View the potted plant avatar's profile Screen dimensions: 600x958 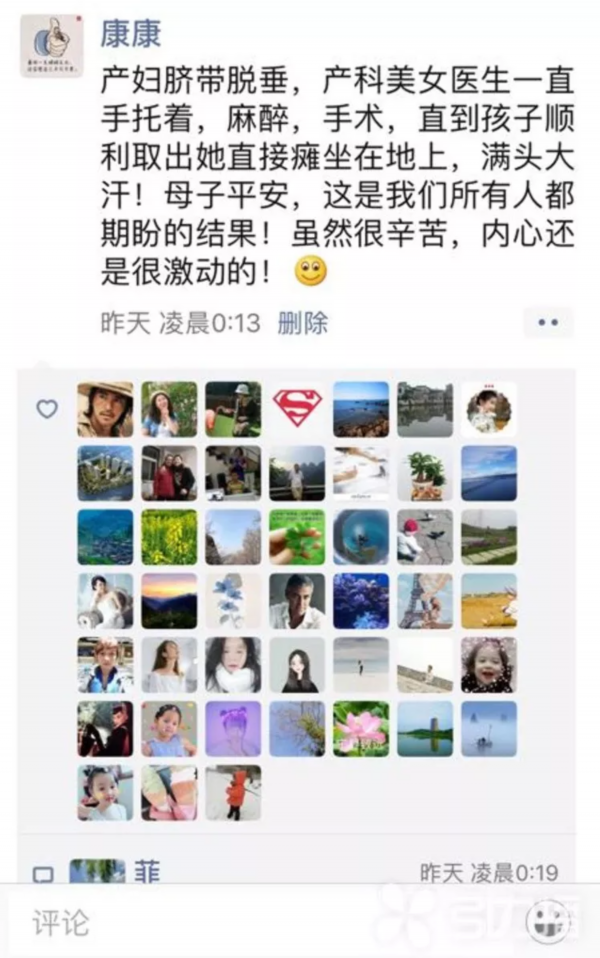pos(425,473)
